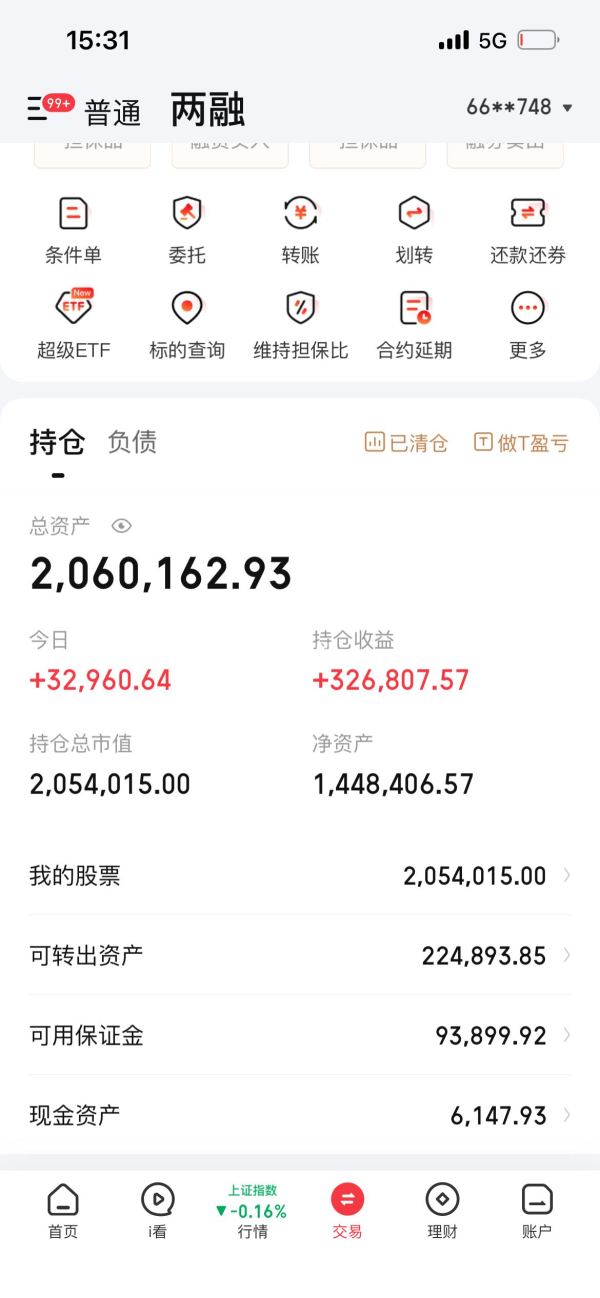Screen dimensions: 600x1298
Task: View 已清仓 closed positions
Action: [x=406, y=443]
